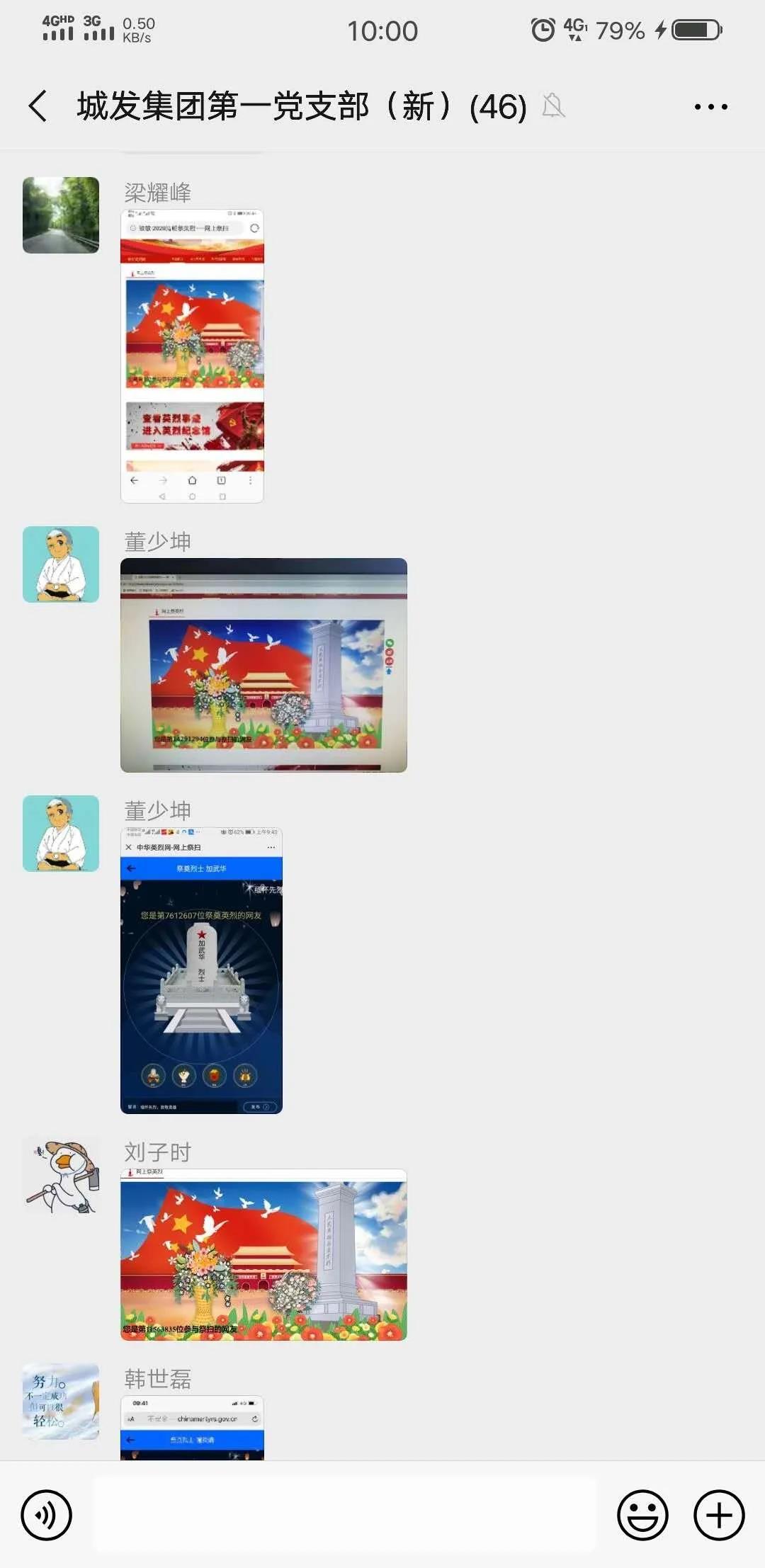View 韩世磊's profile via avatar
Viewport: 765px width, 1568px height.
click(61, 1401)
